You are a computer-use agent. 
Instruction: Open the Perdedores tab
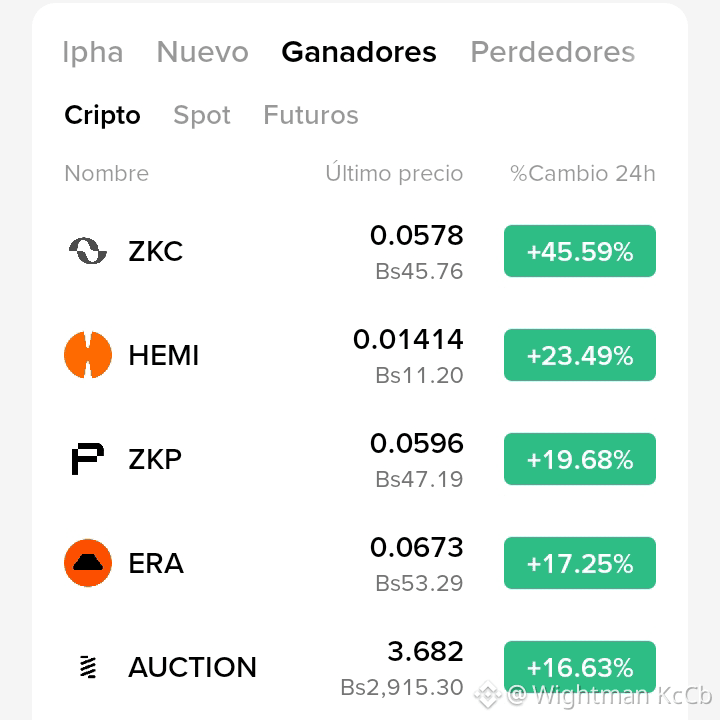point(553,52)
